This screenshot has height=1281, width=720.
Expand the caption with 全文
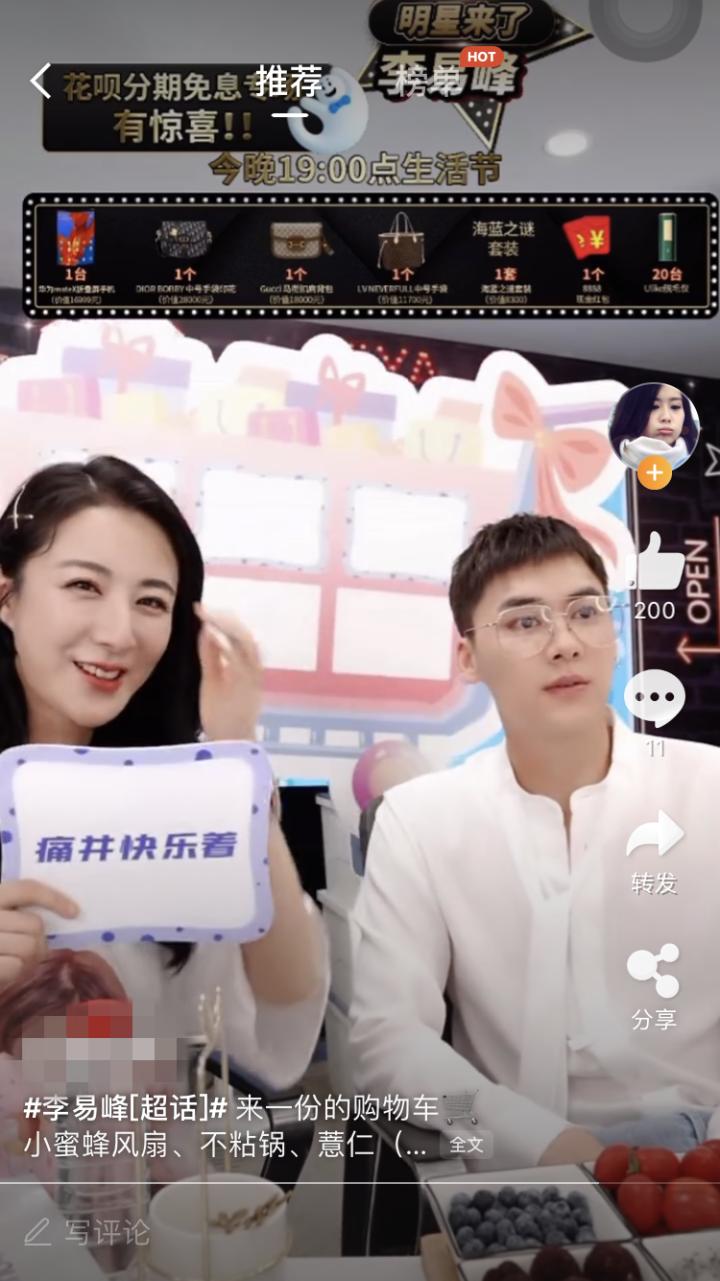pyautogui.click(x=466, y=1144)
